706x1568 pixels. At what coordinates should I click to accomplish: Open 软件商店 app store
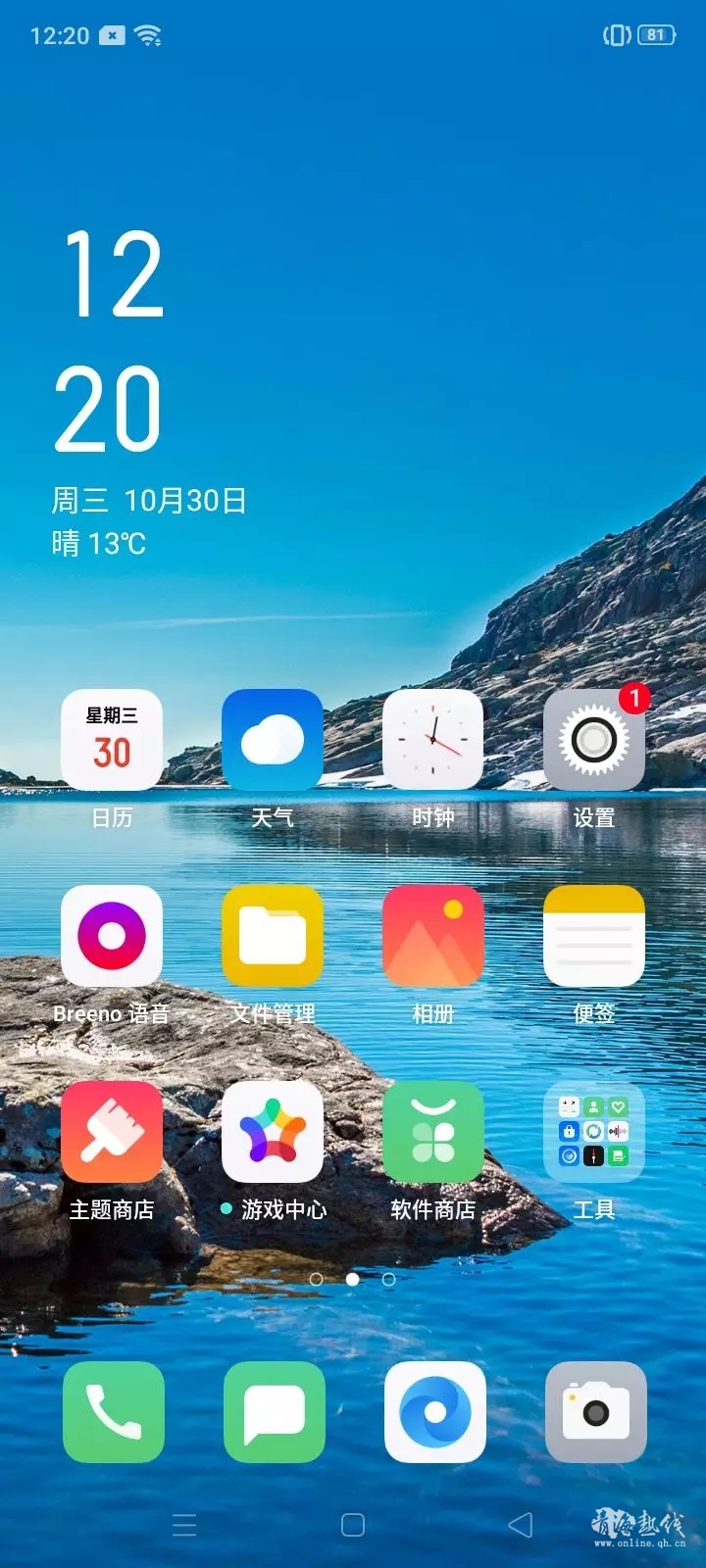click(432, 1133)
